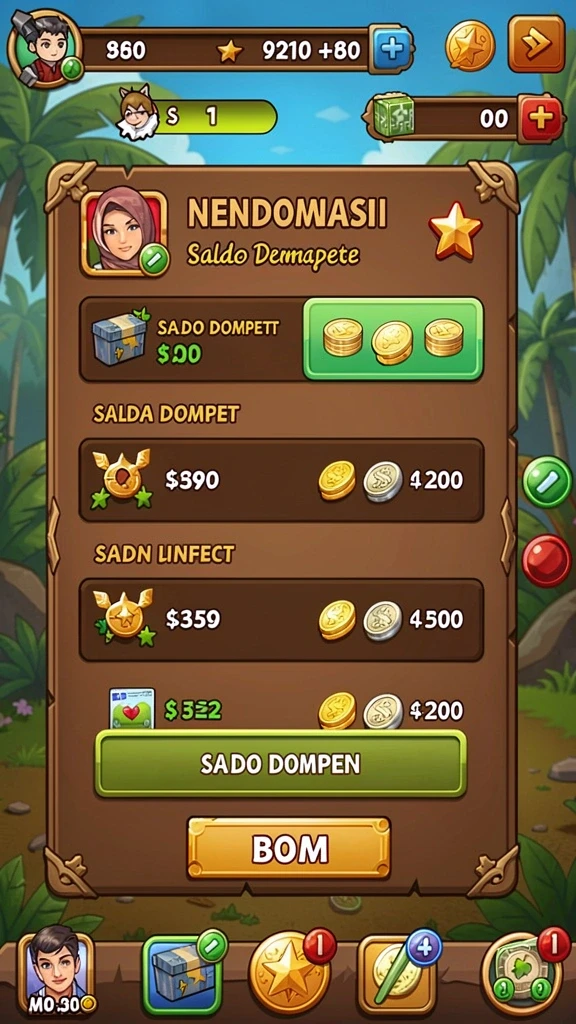Viewport: 576px width, 1024px height.
Task: Tap the hijab avatar in the panel header
Action: coord(123,232)
